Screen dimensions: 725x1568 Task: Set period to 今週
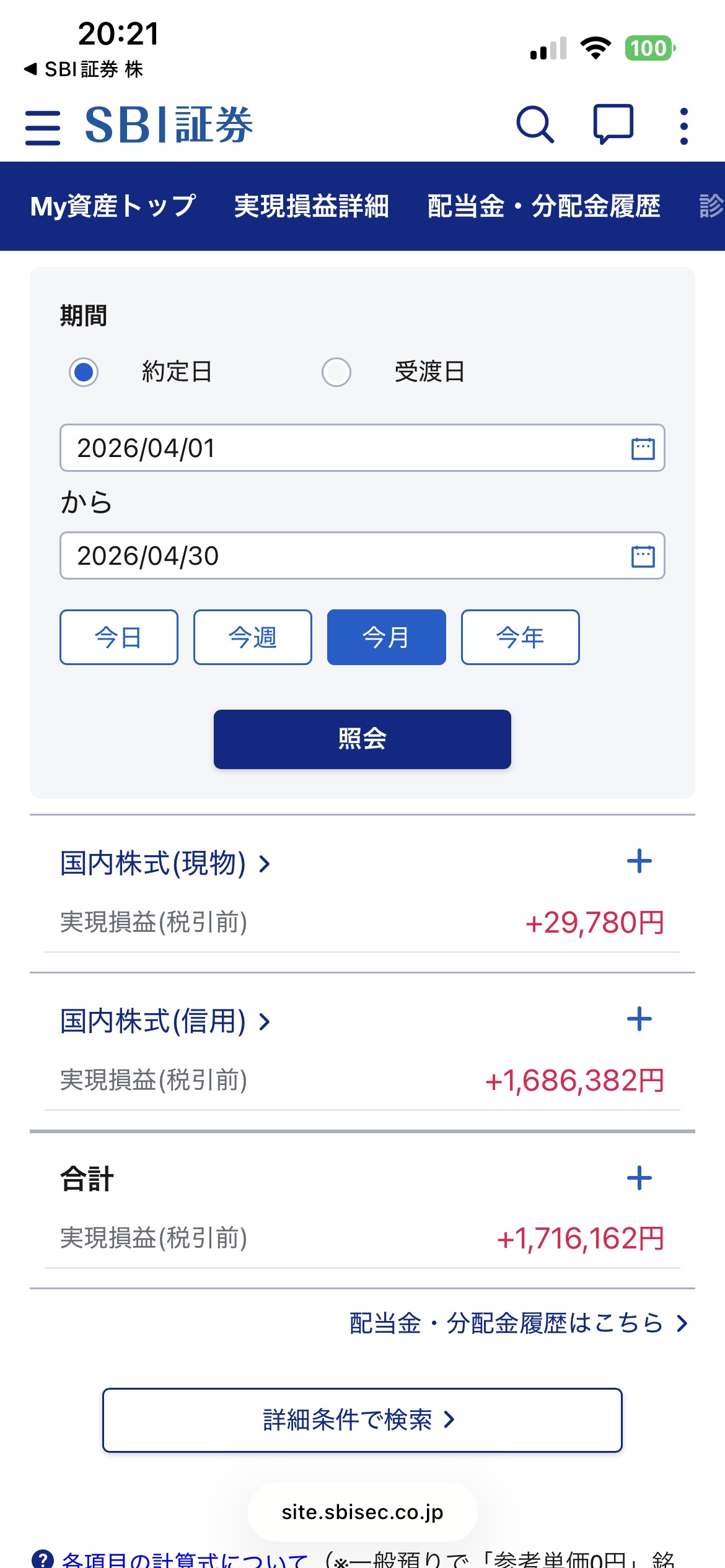(253, 637)
